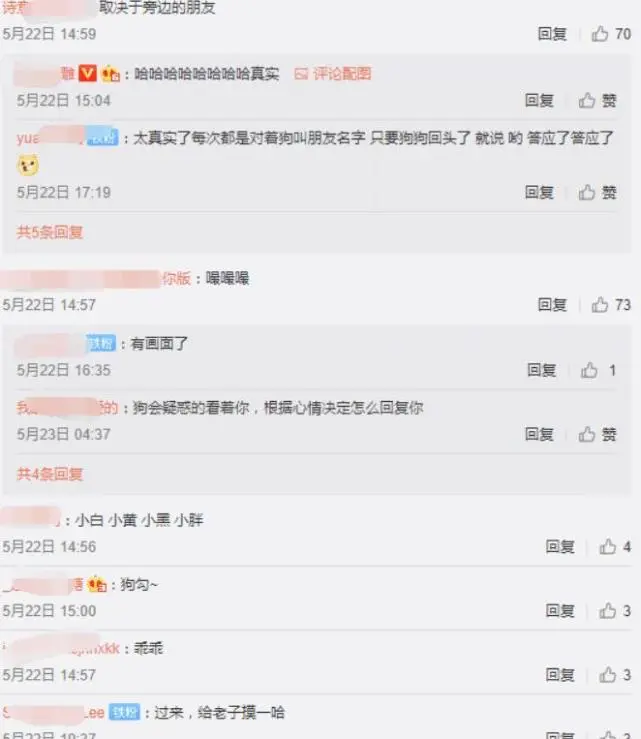Open the 评论配图 image link

(334, 74)
